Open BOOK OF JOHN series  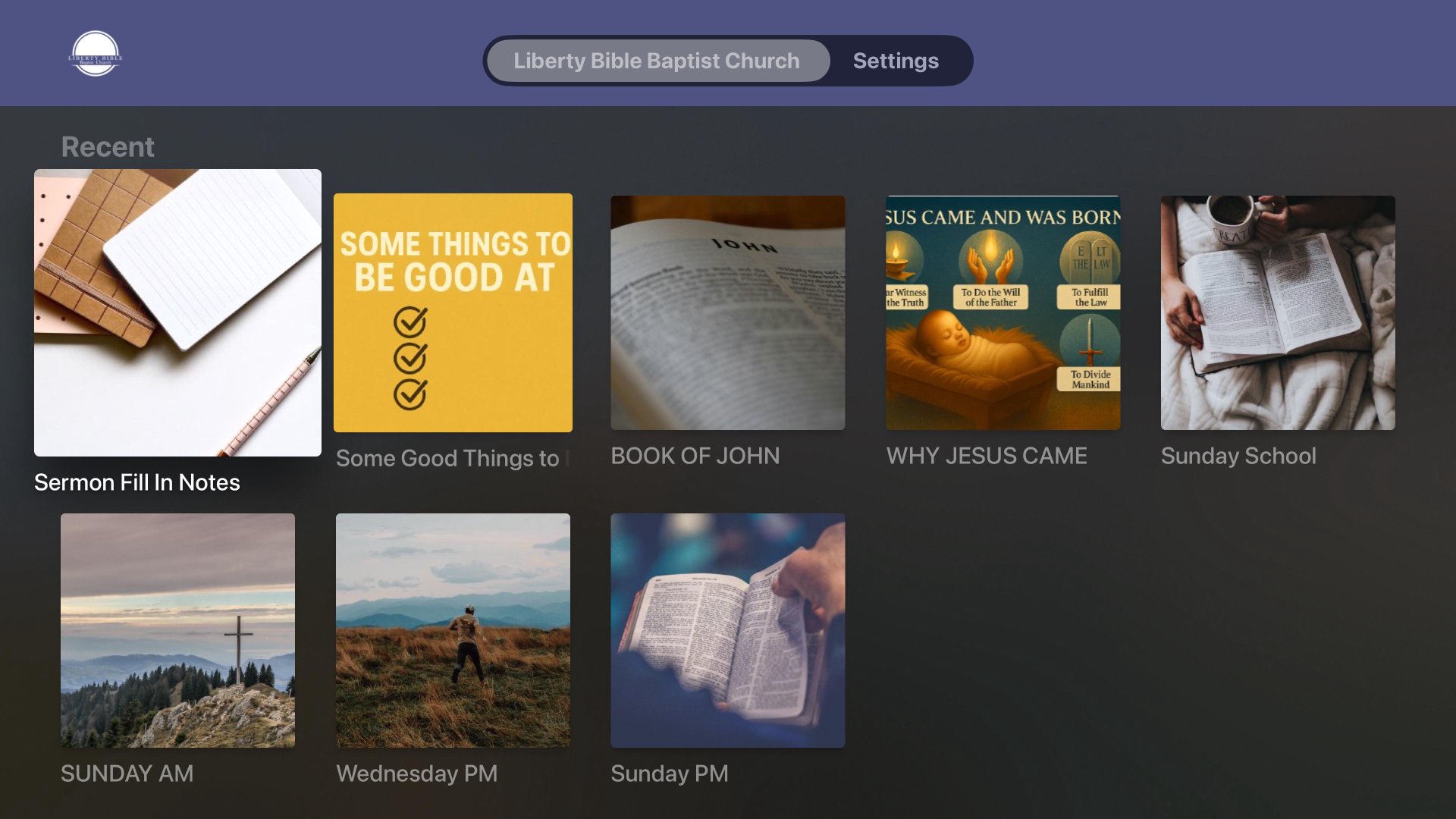coord(727,312)
